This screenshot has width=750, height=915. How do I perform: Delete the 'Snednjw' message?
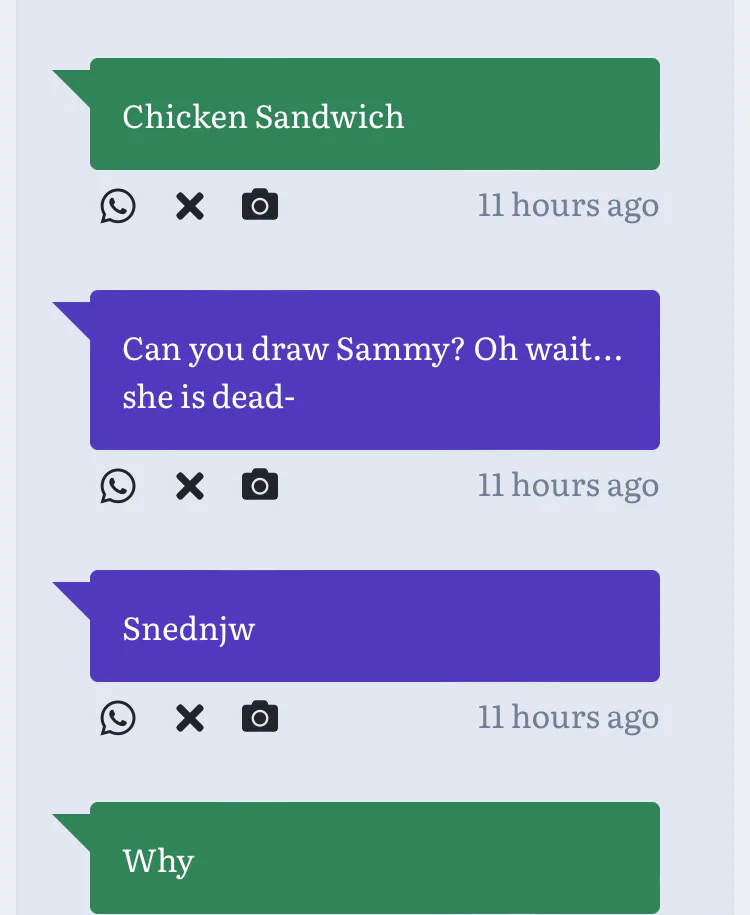(190, 718)
